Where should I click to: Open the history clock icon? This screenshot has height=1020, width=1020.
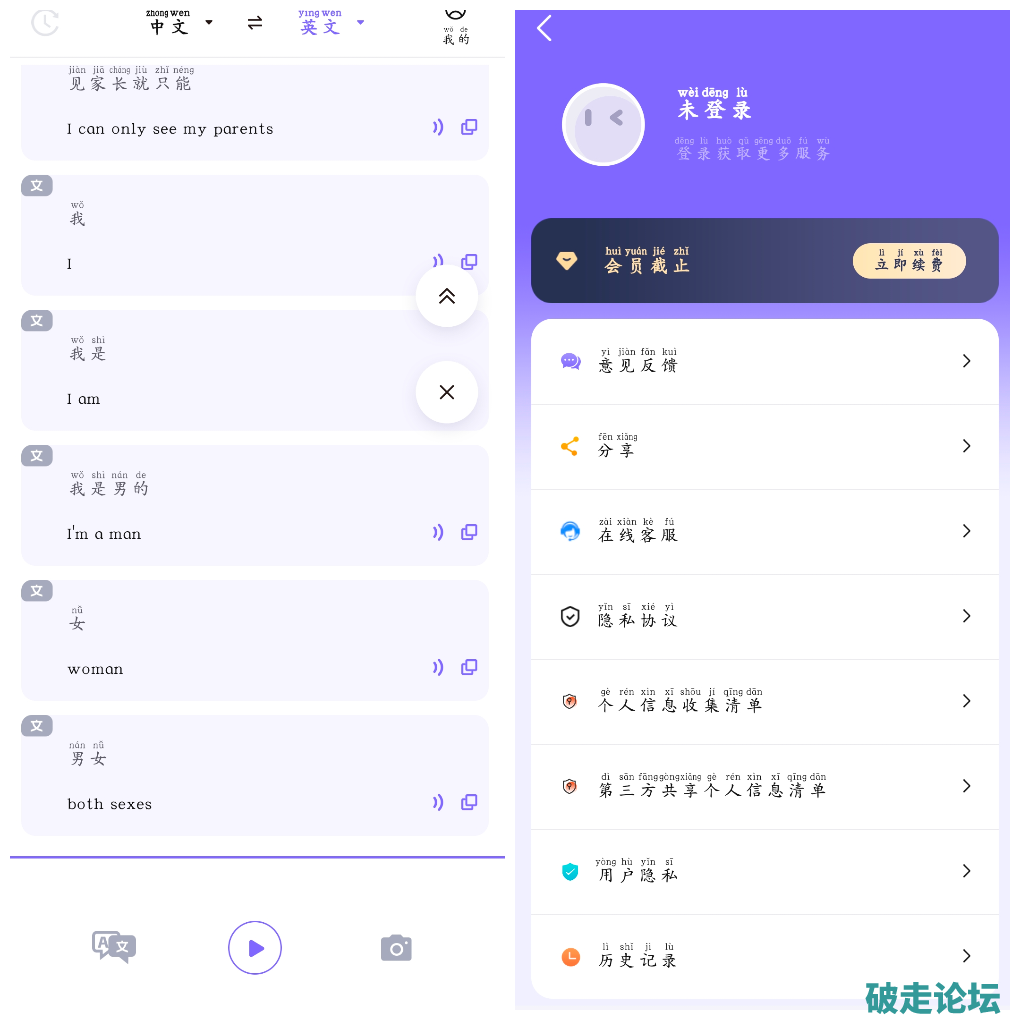[45, 23]
